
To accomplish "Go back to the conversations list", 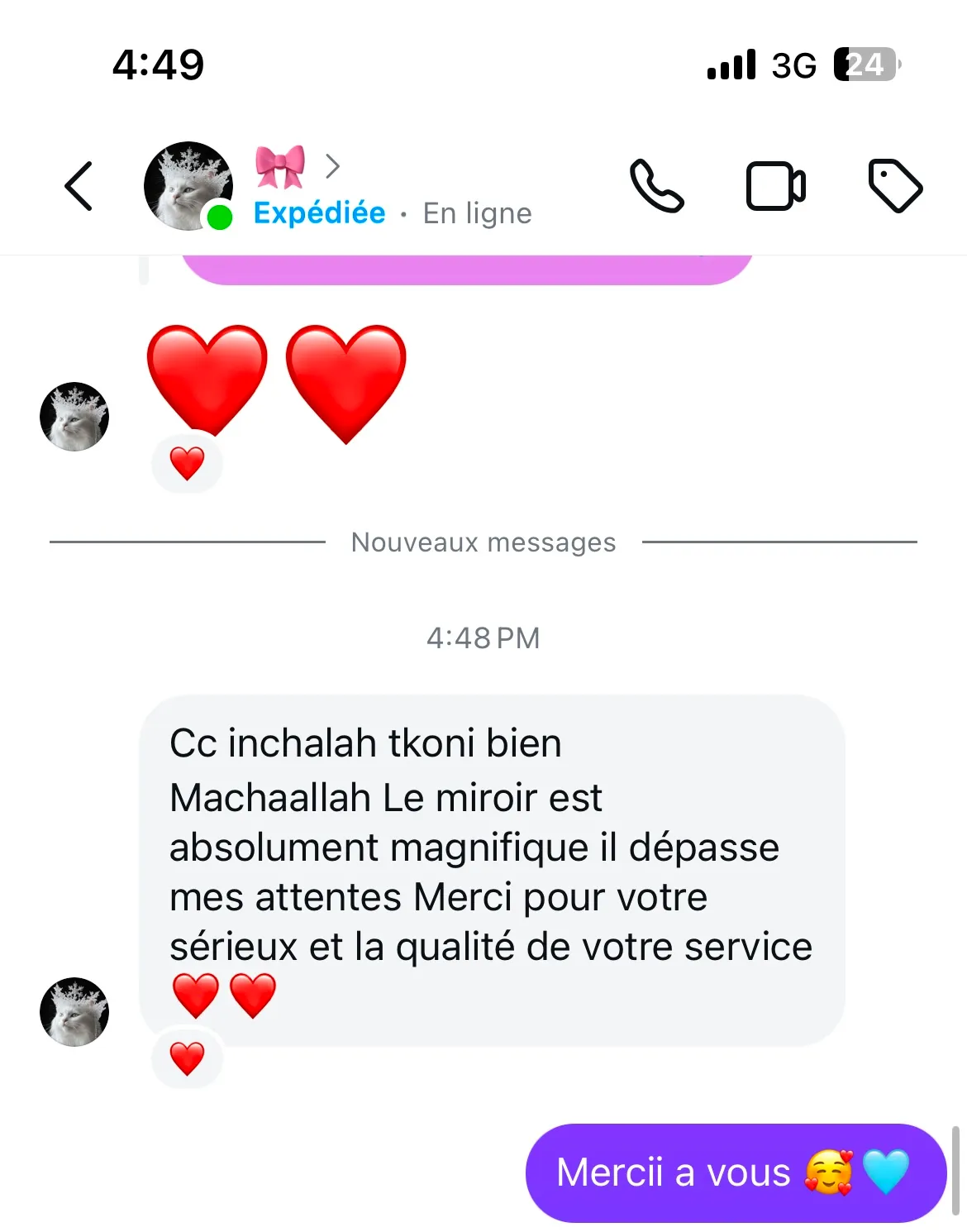I will click(x=79, y=186).
